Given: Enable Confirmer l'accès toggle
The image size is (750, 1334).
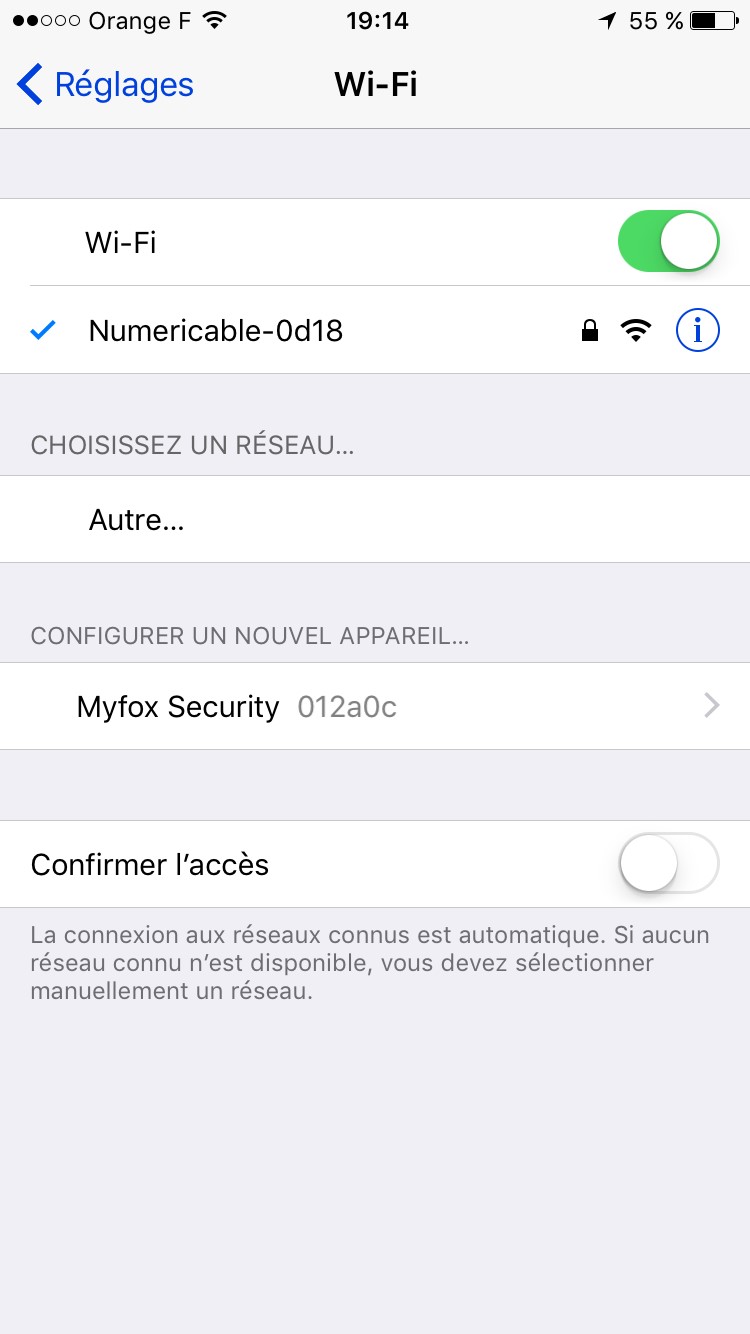Looking at the screenshot, I should point(669,863).
